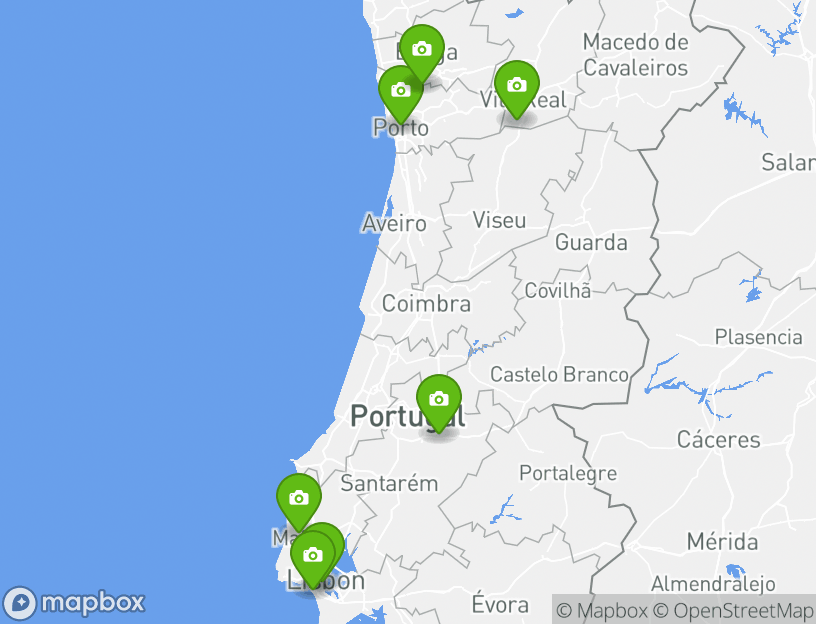View the photo marker at Mafra

point(298,498)
